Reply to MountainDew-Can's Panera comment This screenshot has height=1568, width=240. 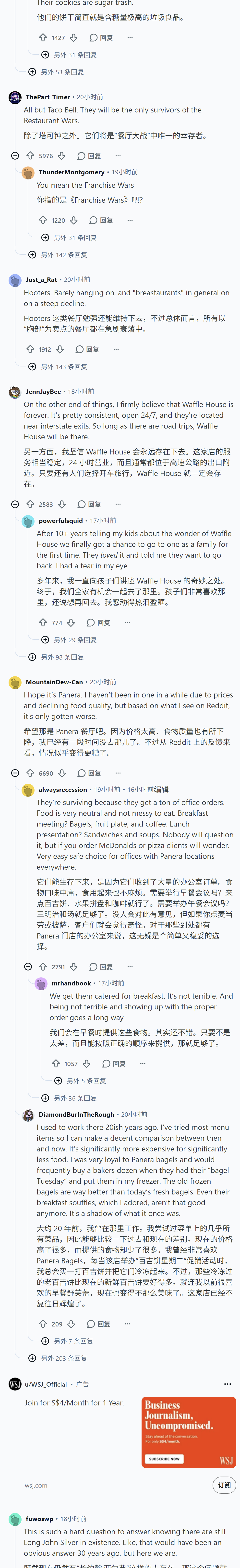click(x=89, y=774)
